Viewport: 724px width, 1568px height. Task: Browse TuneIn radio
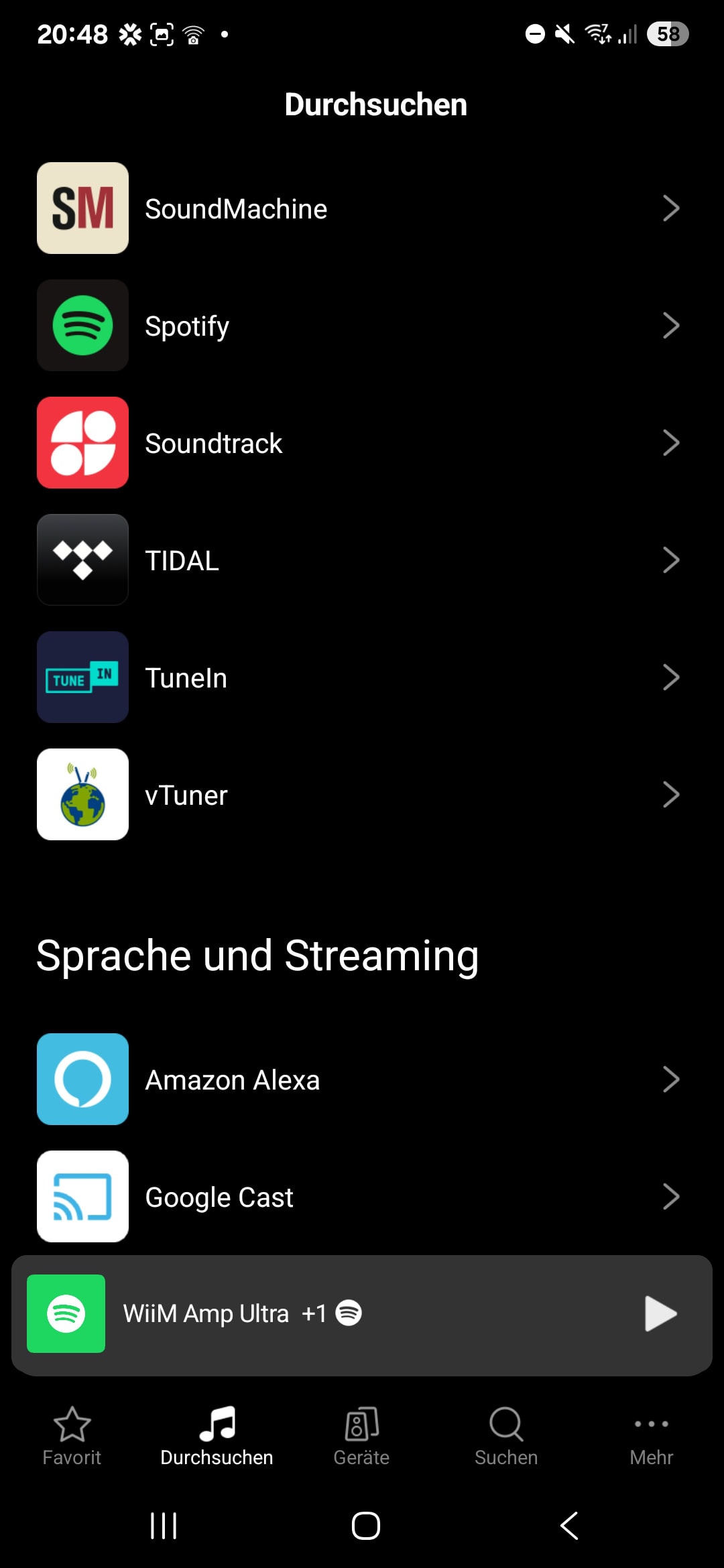362,677
